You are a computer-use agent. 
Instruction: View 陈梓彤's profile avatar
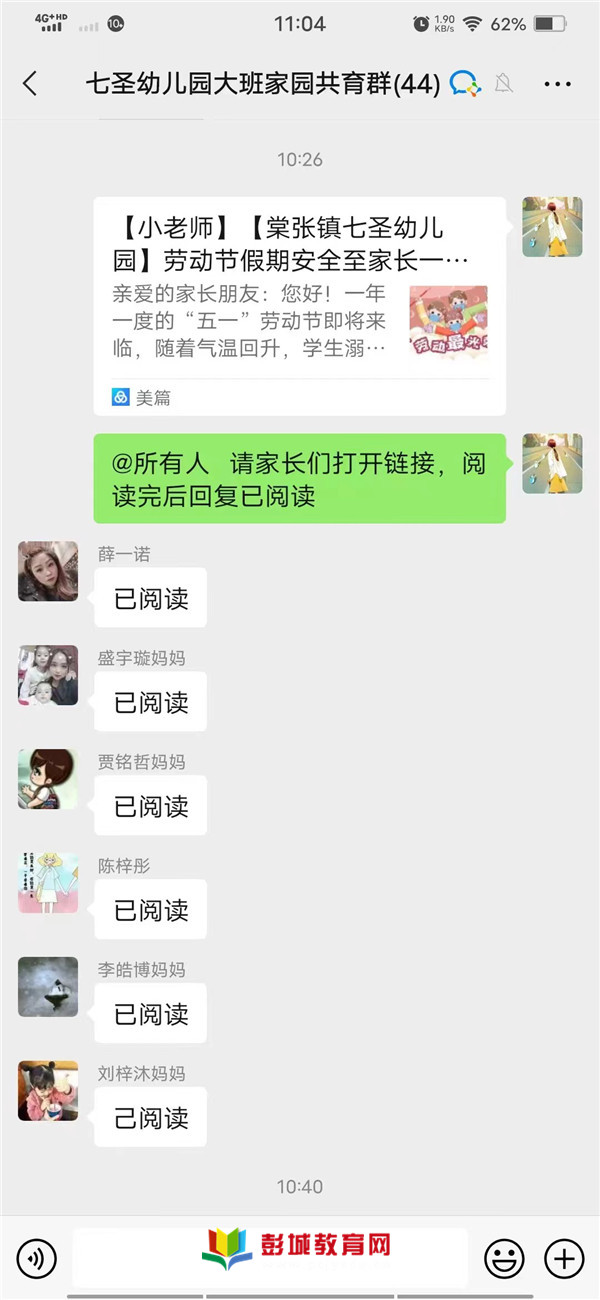[48, 883]
